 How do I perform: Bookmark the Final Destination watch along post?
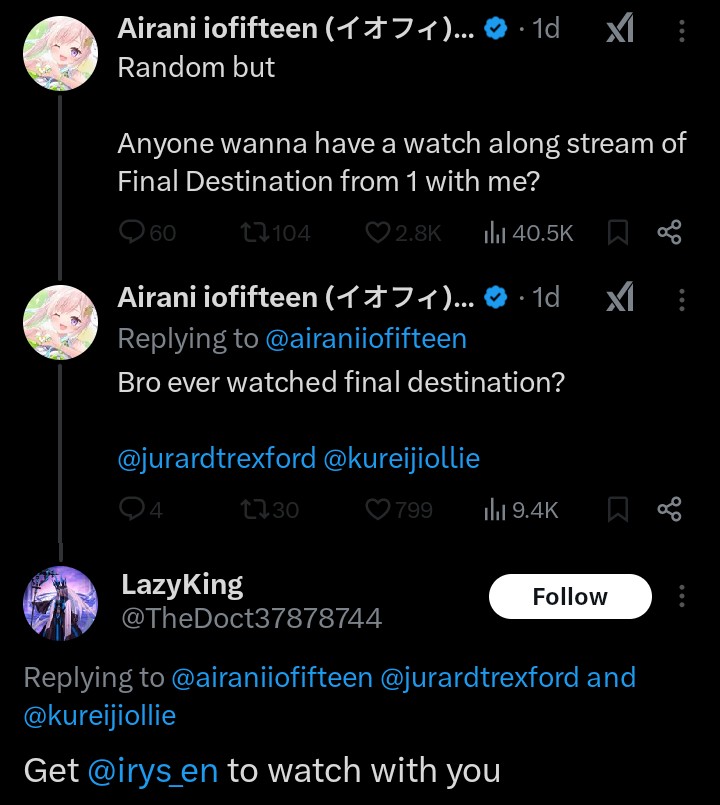(x=618, y=233)
